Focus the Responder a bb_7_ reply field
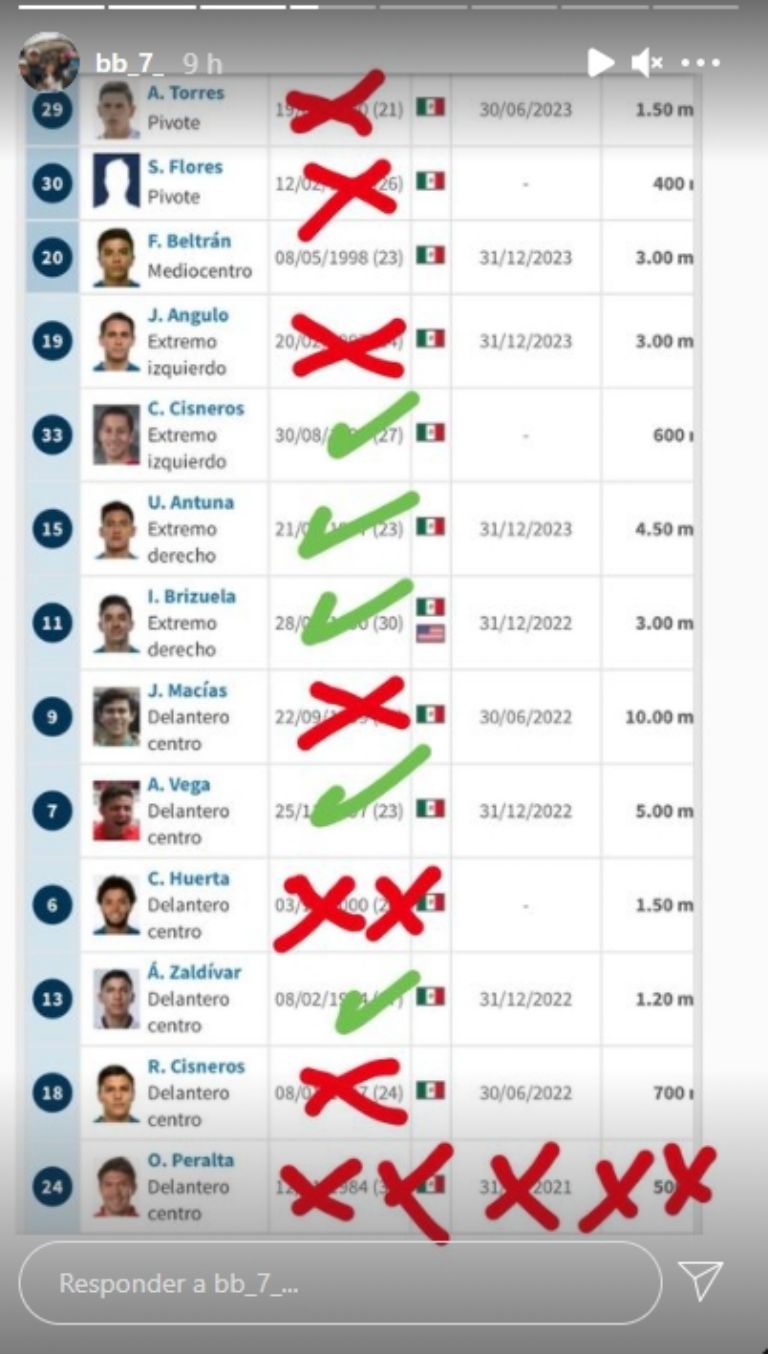The image size is (768, 1354). [340, 1283]
